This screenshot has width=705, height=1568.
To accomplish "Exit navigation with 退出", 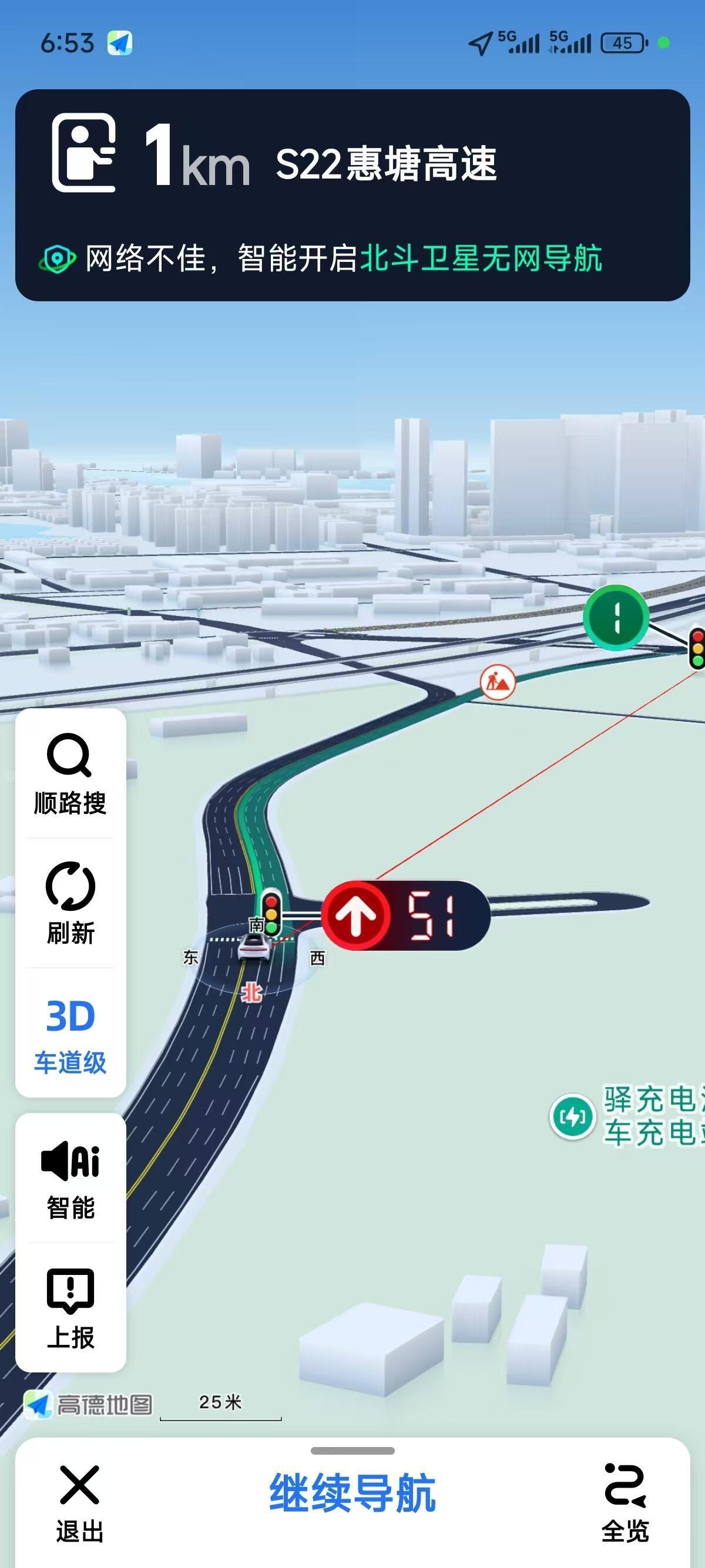I will (x=80, y=1503).
